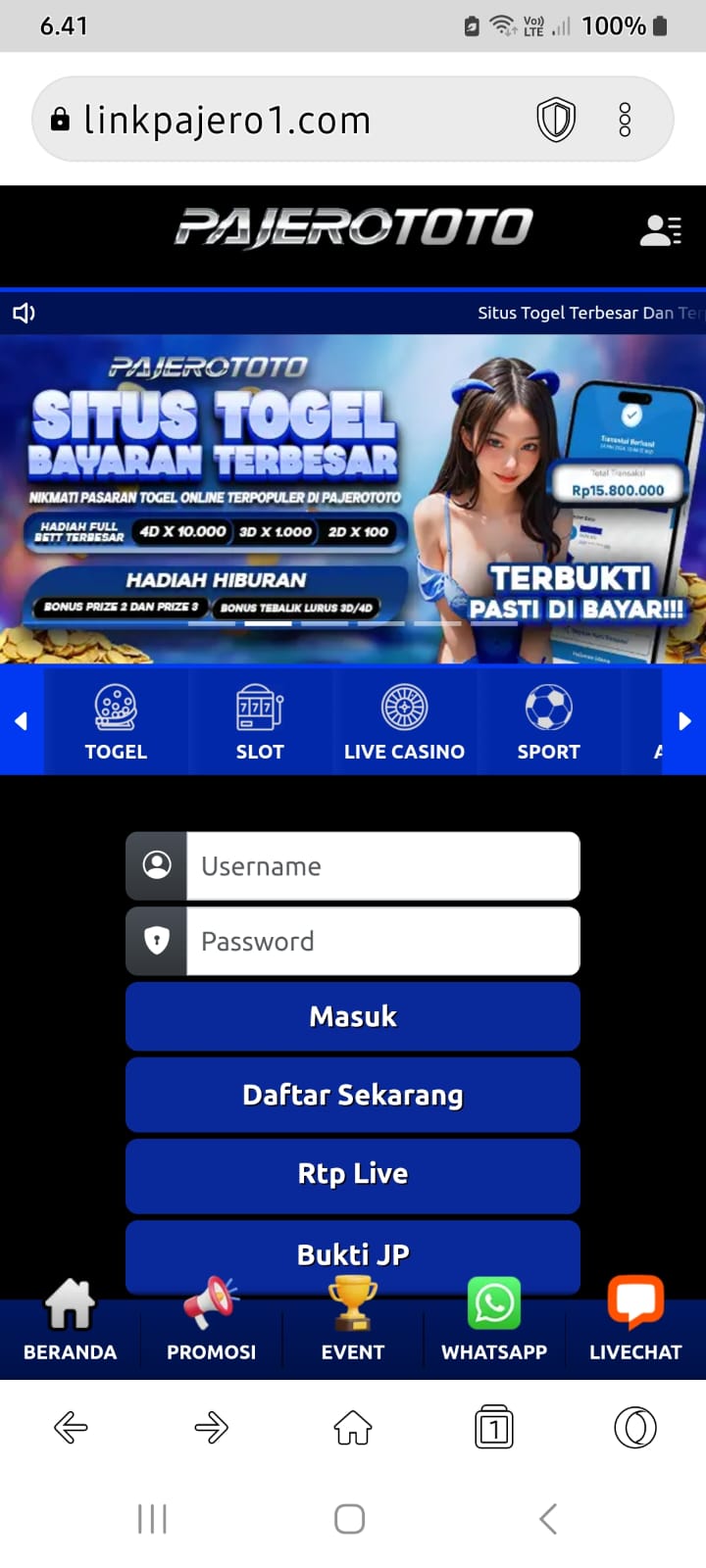706x1568 pixels.
Task: Tap the shield icon in address bar
Action: pyautogui.click(x=556, y=120)
